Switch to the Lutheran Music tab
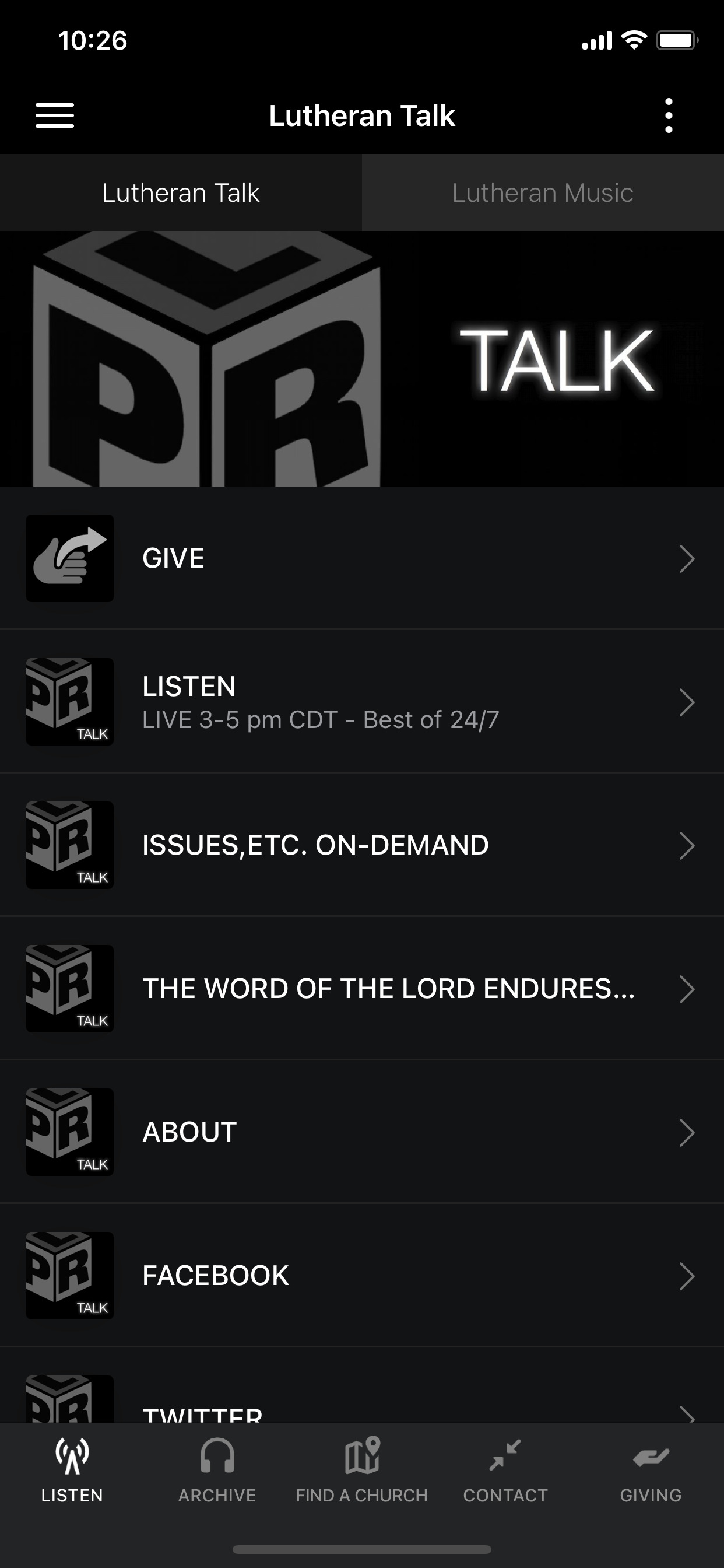This screenshot has height=1568, width=724. [x=543, y=192]
